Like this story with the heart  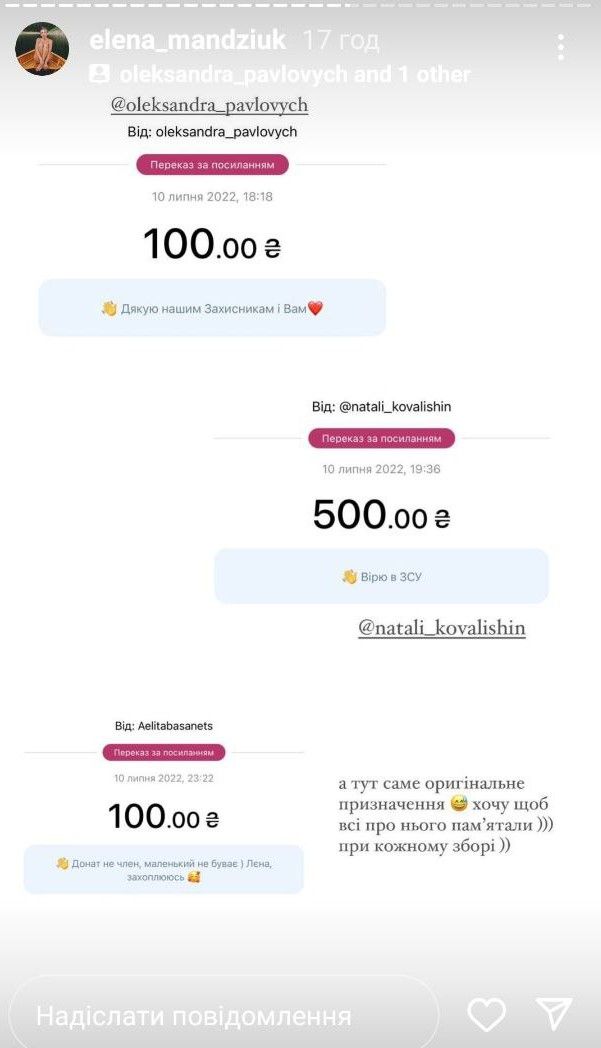coord(487,1015)
